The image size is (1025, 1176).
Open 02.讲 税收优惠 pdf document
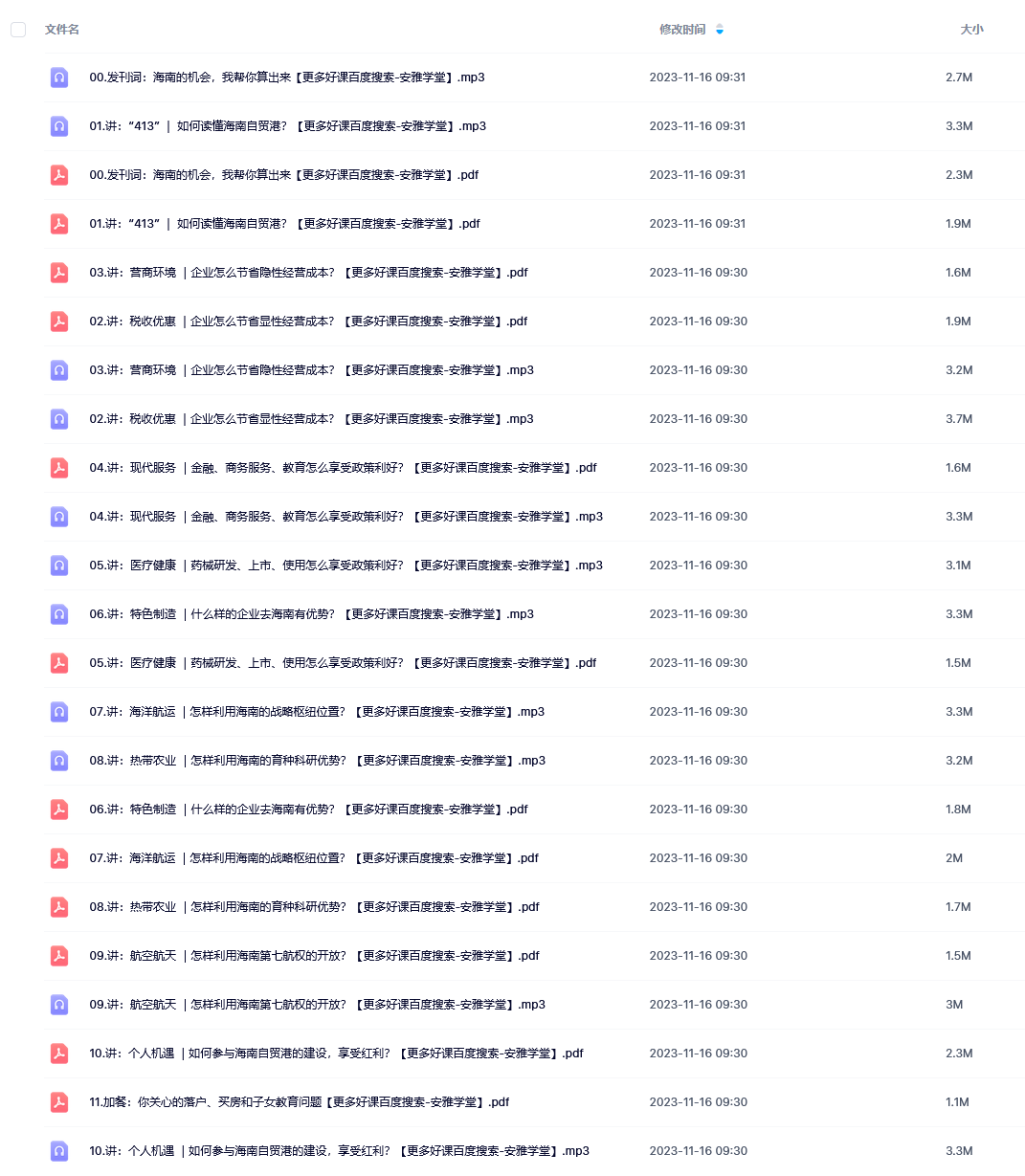(308, 322)
